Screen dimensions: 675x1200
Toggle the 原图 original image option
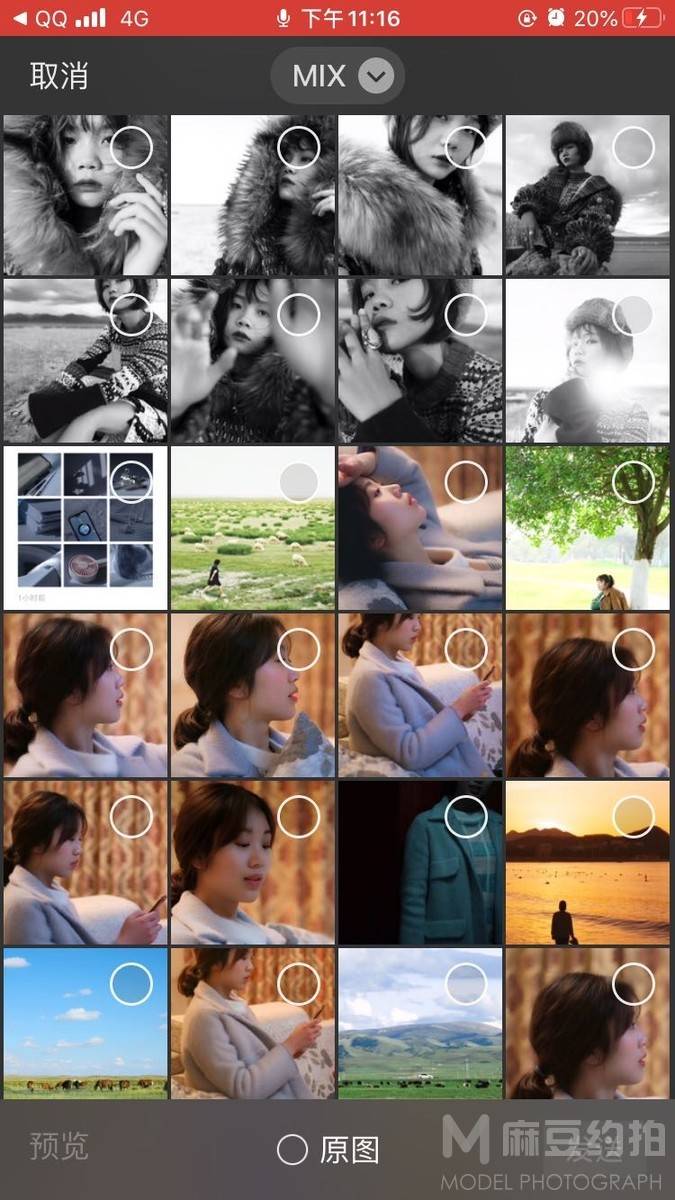pos(293,1150)
